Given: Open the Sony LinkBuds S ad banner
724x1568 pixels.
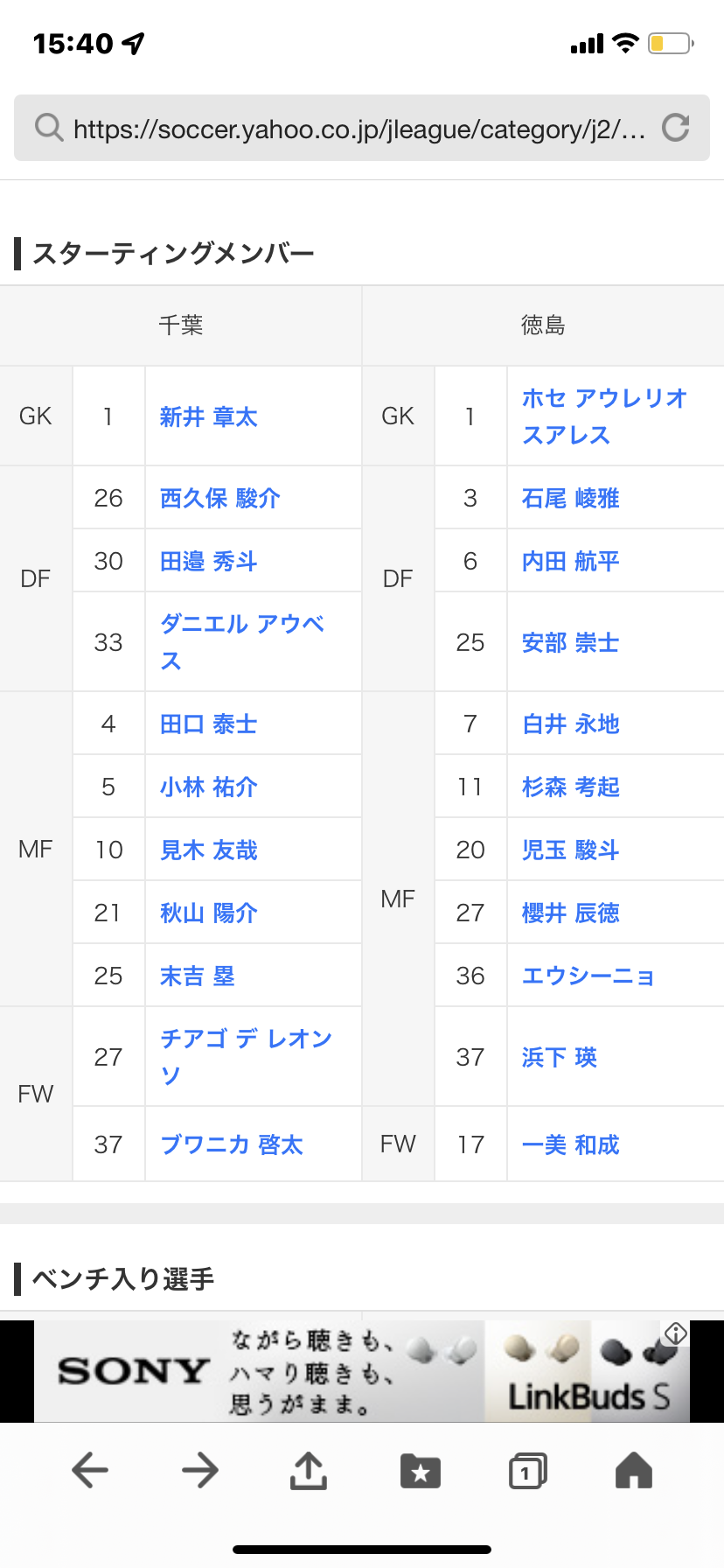Looking at the screenshot, I should pos(362,1371).
